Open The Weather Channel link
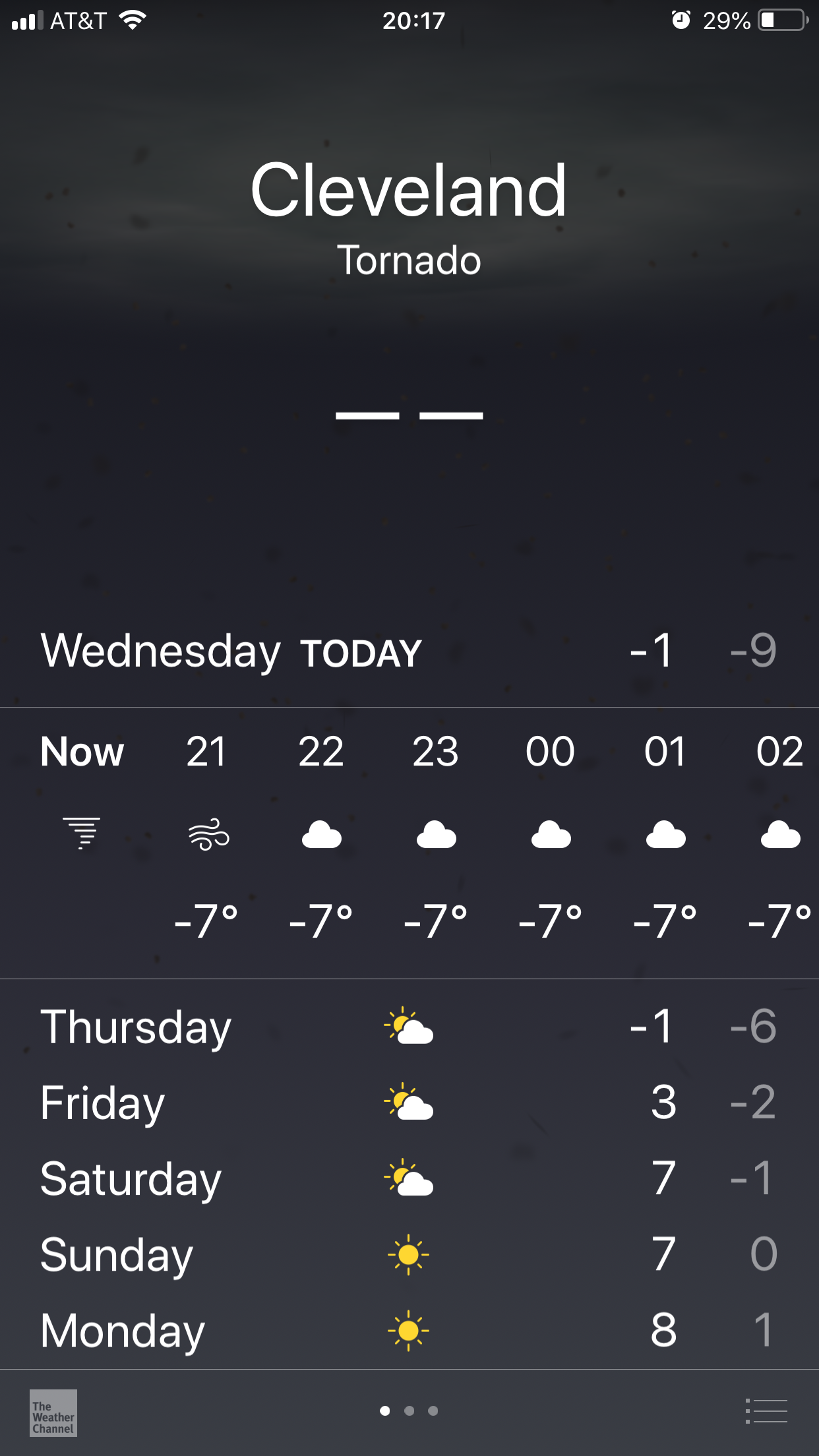The width and height of the screenshot is (819, 1456). (x=53, y=1412)
